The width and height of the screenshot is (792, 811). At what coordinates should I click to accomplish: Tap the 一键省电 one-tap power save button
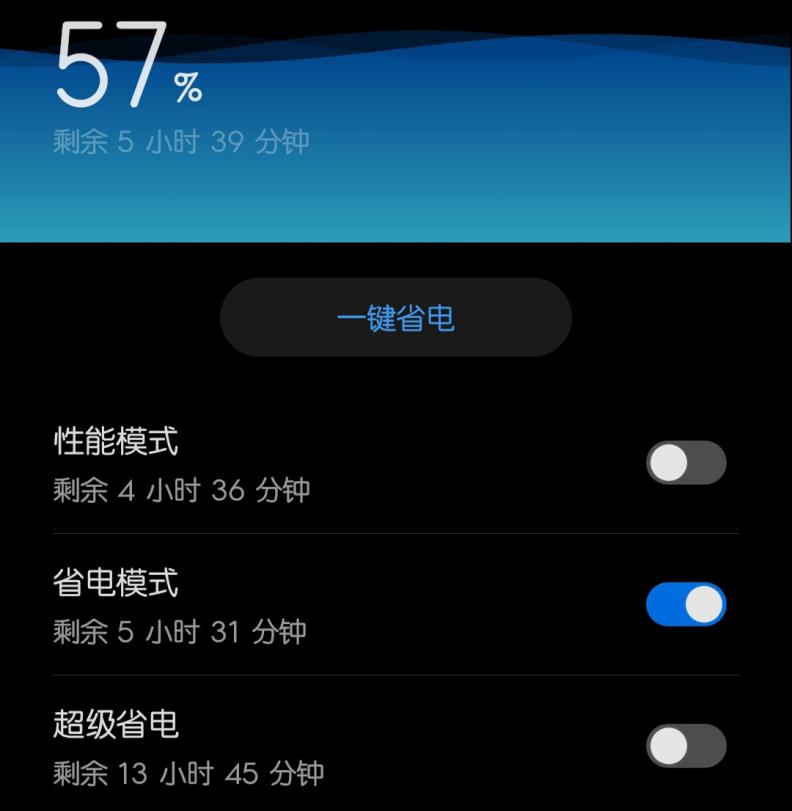(x=396, y=317)
